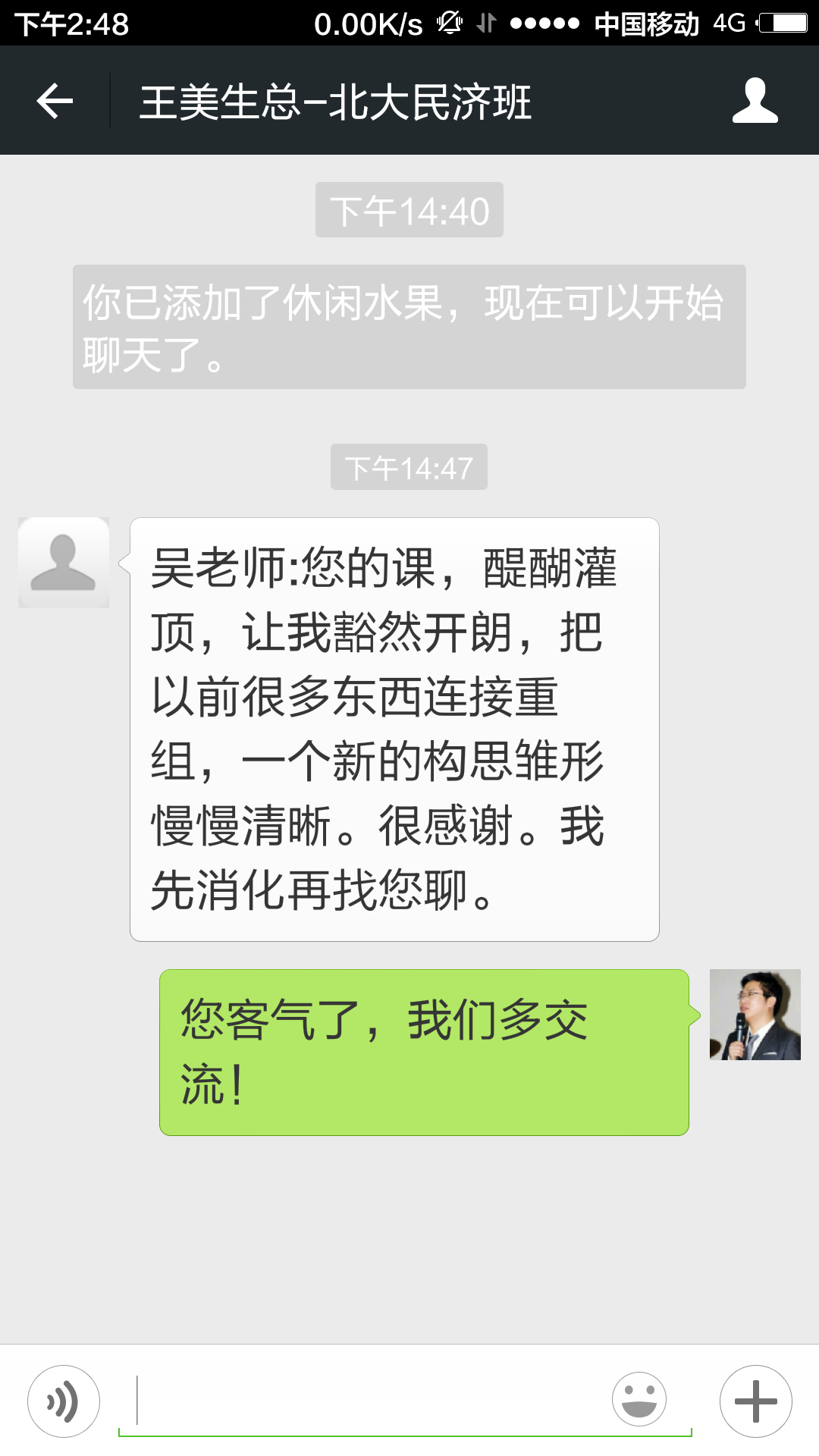
Task: Open the contact profile icon in header
Action: coord(755,101)
